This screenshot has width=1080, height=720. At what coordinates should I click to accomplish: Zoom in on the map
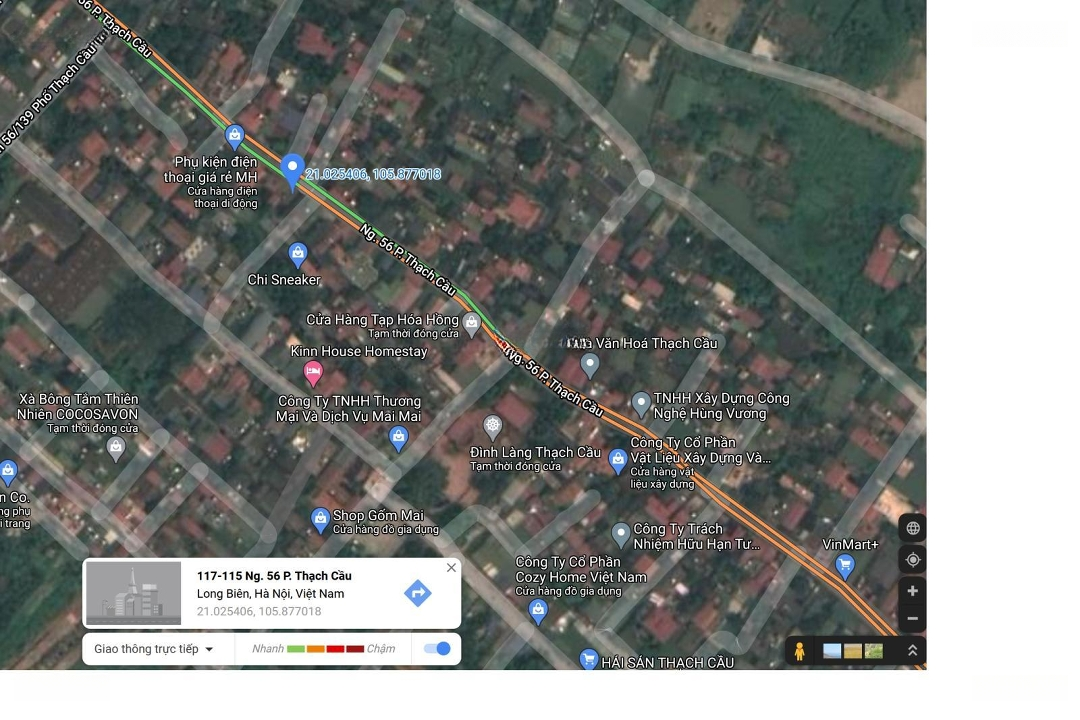(x=912, y=591)
